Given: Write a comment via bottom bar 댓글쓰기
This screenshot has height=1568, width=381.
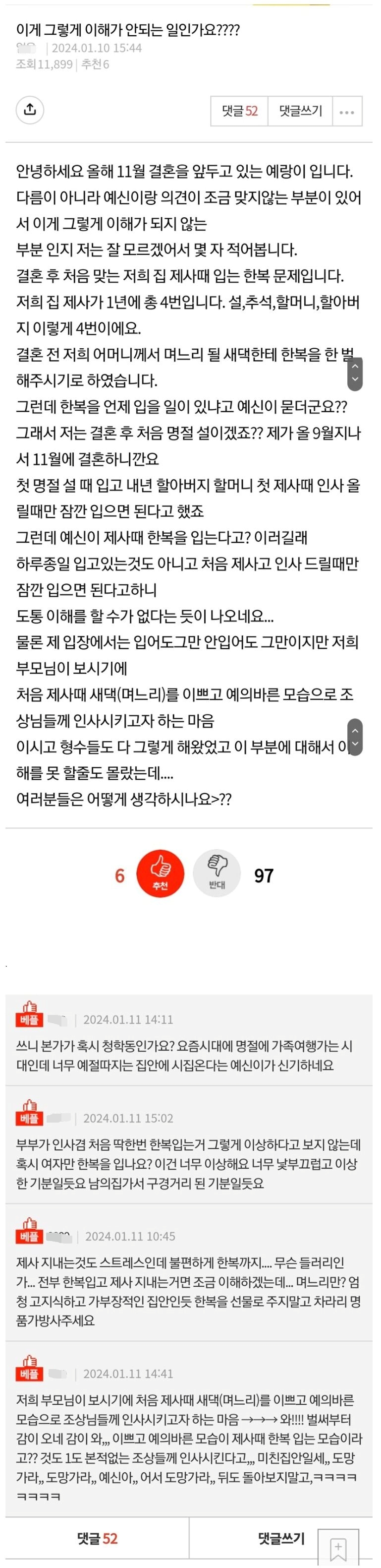Looking at the screenshot, I should (281, 1538).
